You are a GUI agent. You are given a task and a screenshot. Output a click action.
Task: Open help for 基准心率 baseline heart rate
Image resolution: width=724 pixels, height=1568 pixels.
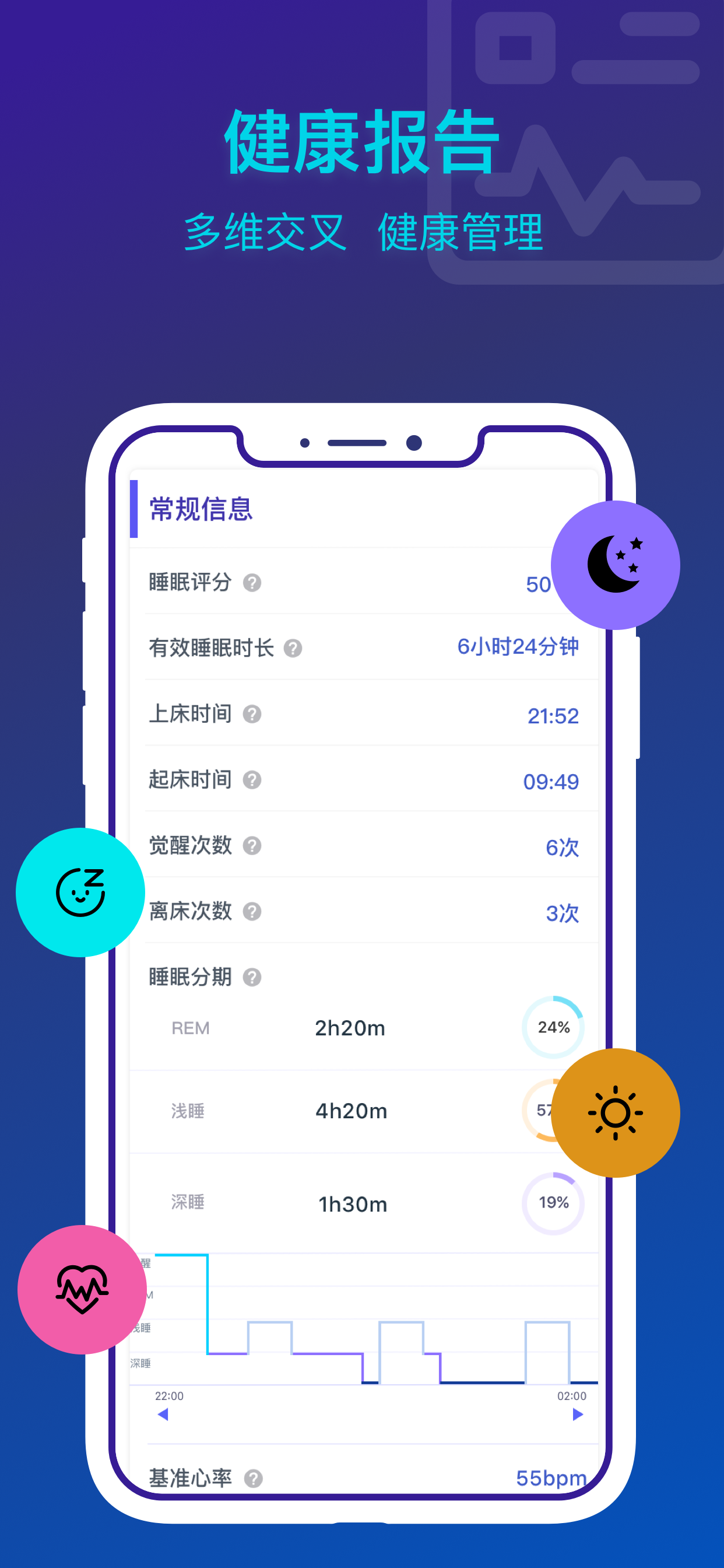253,1479
